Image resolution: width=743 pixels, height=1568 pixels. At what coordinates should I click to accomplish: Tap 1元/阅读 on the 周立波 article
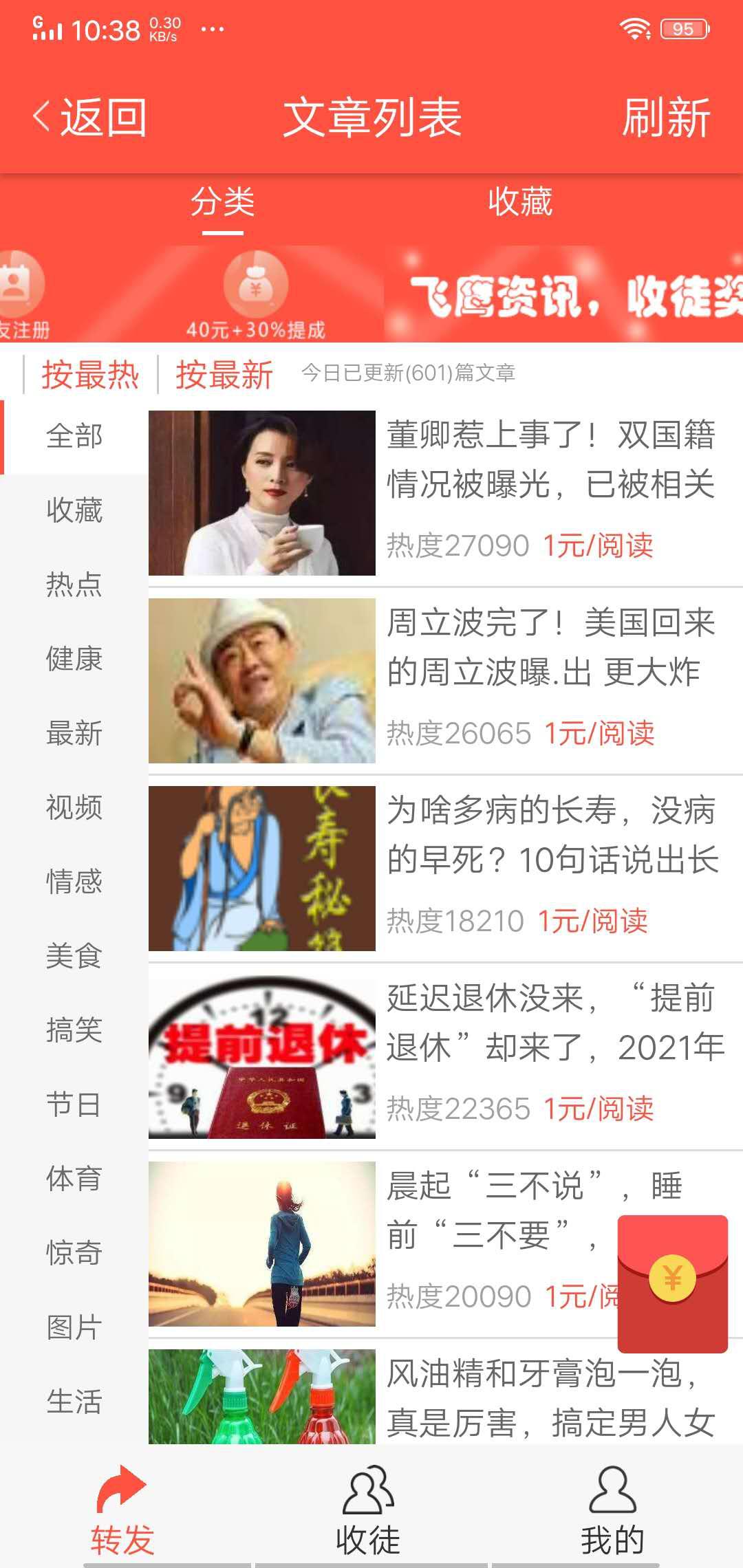tap(601, 734)
